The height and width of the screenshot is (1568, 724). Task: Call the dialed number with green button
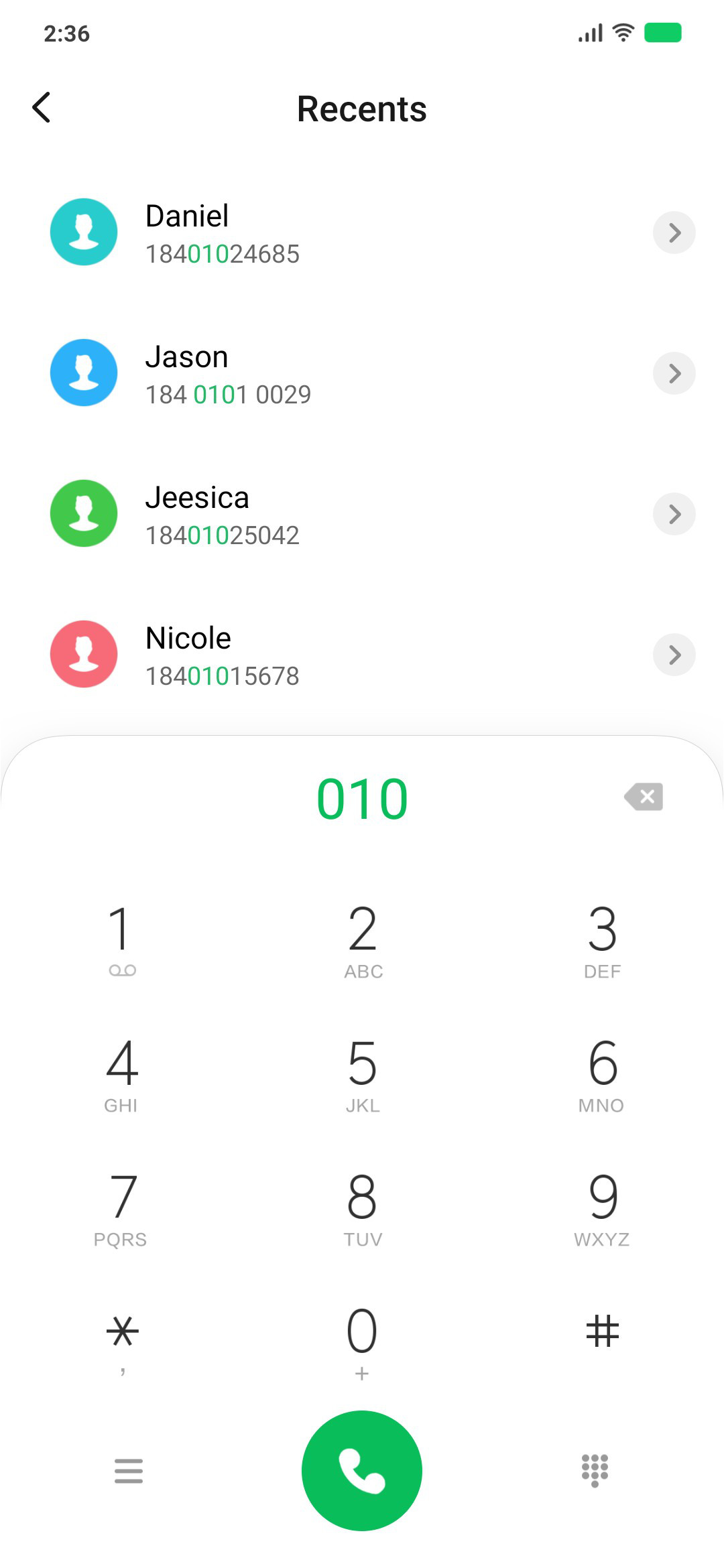(x=362, y=1471)
